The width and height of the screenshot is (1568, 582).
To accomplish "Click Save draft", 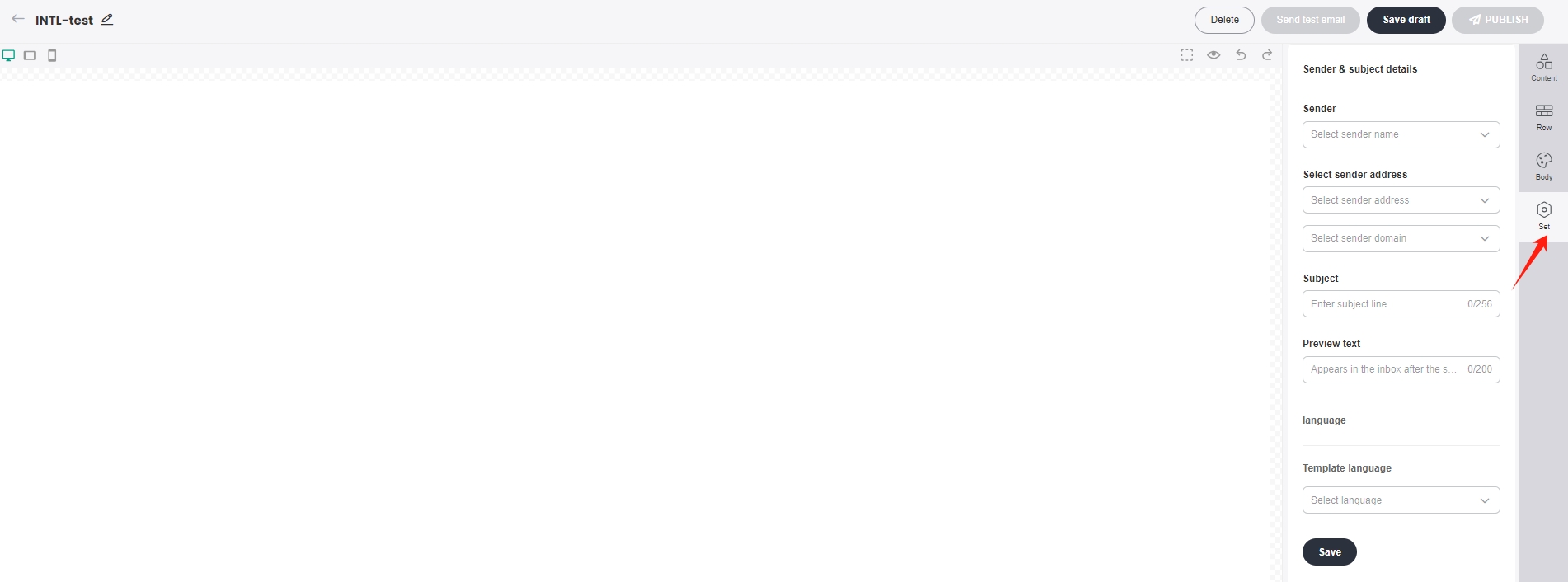I will pyautogui.click(x=1406, y=20).
